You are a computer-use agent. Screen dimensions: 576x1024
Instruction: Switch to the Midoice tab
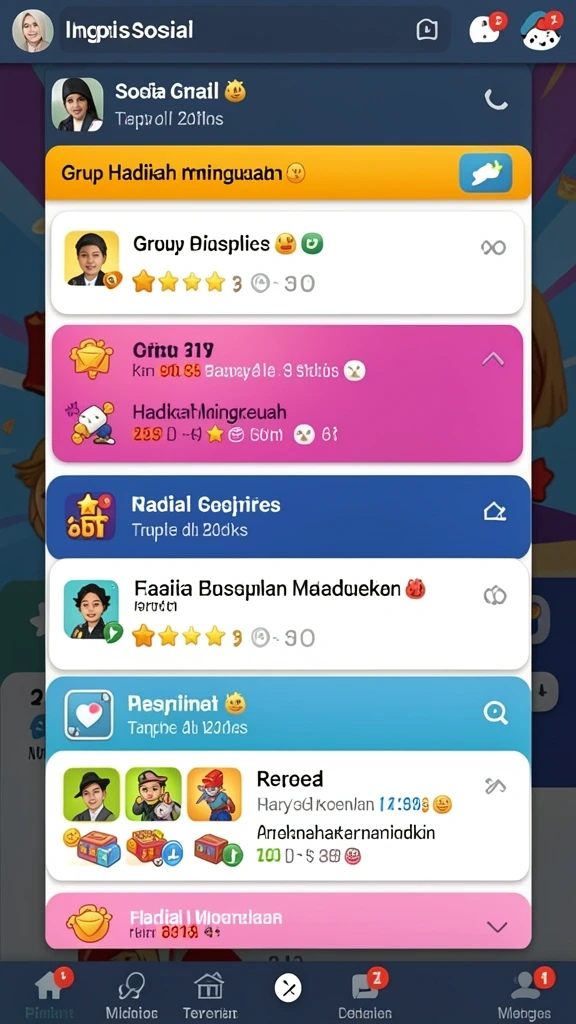[131, 993]
